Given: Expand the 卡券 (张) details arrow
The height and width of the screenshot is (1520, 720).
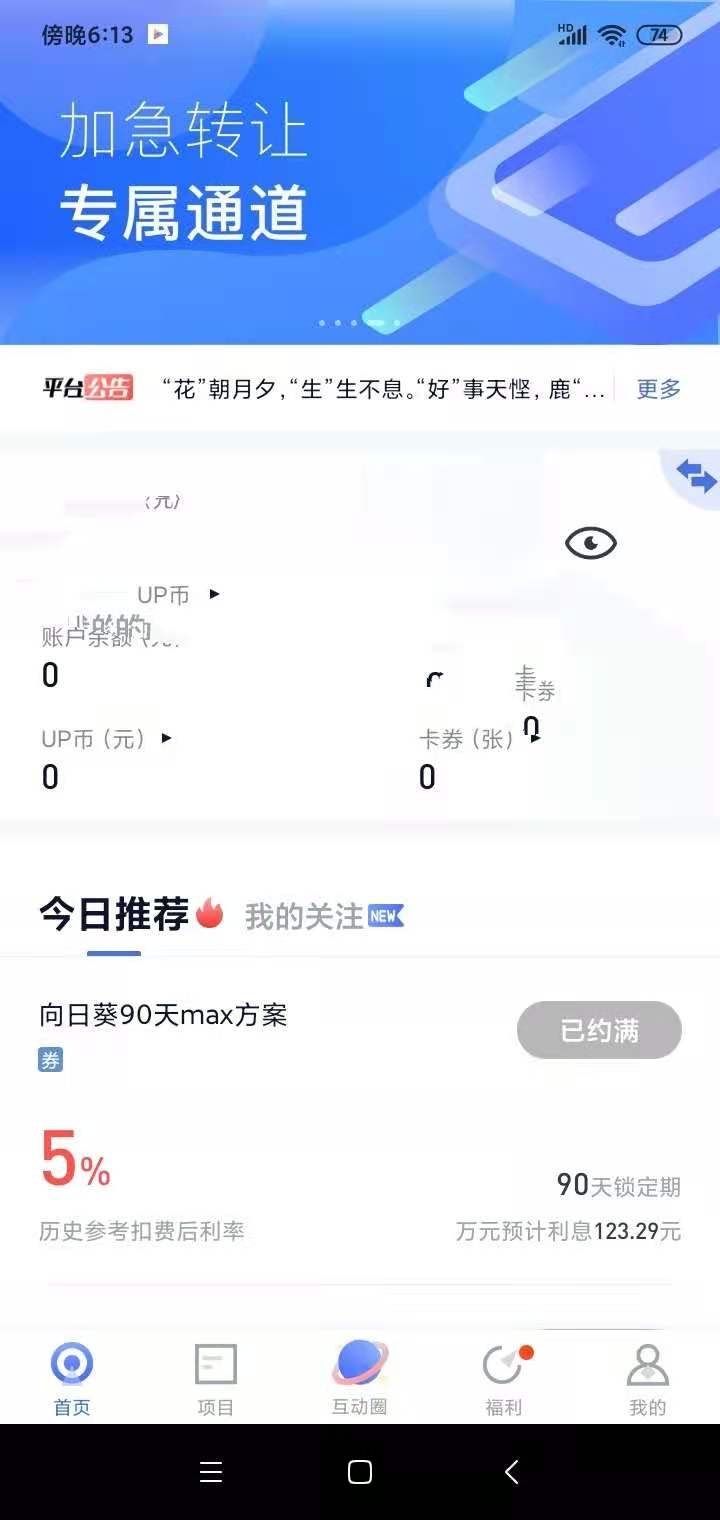Looking at the screenshot, I should (x=533, y=740).
